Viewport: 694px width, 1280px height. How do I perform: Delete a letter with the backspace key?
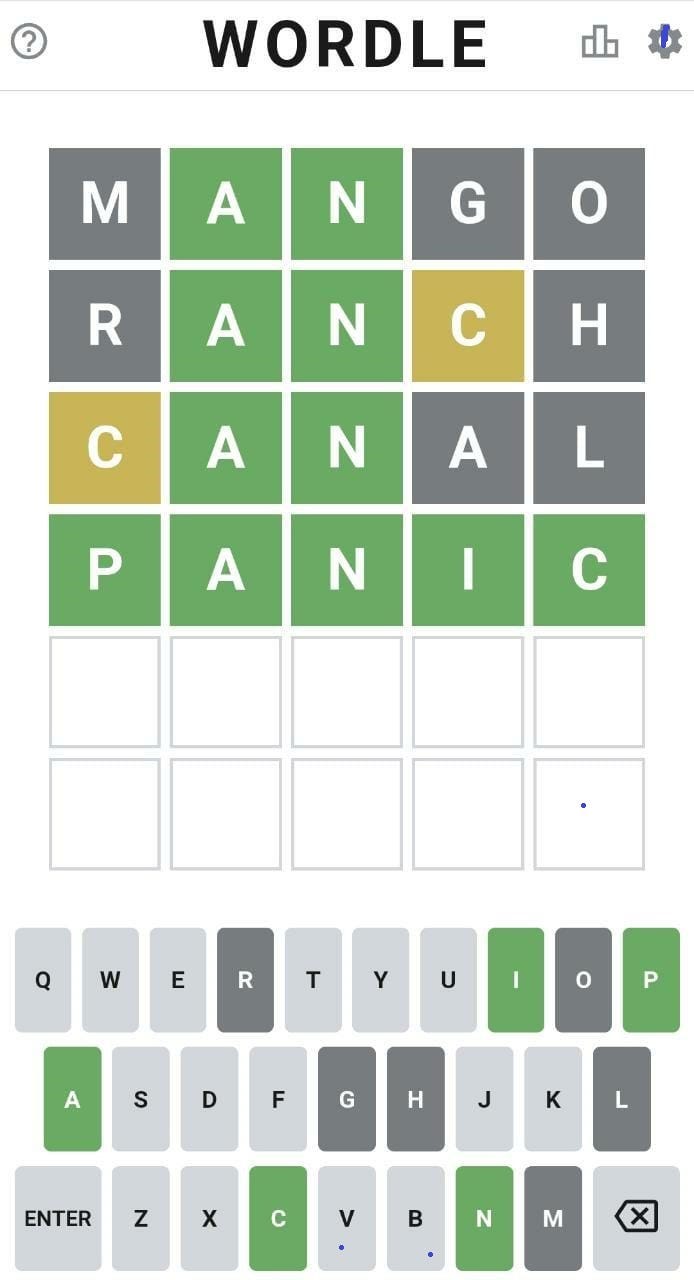pos(636,1218)
